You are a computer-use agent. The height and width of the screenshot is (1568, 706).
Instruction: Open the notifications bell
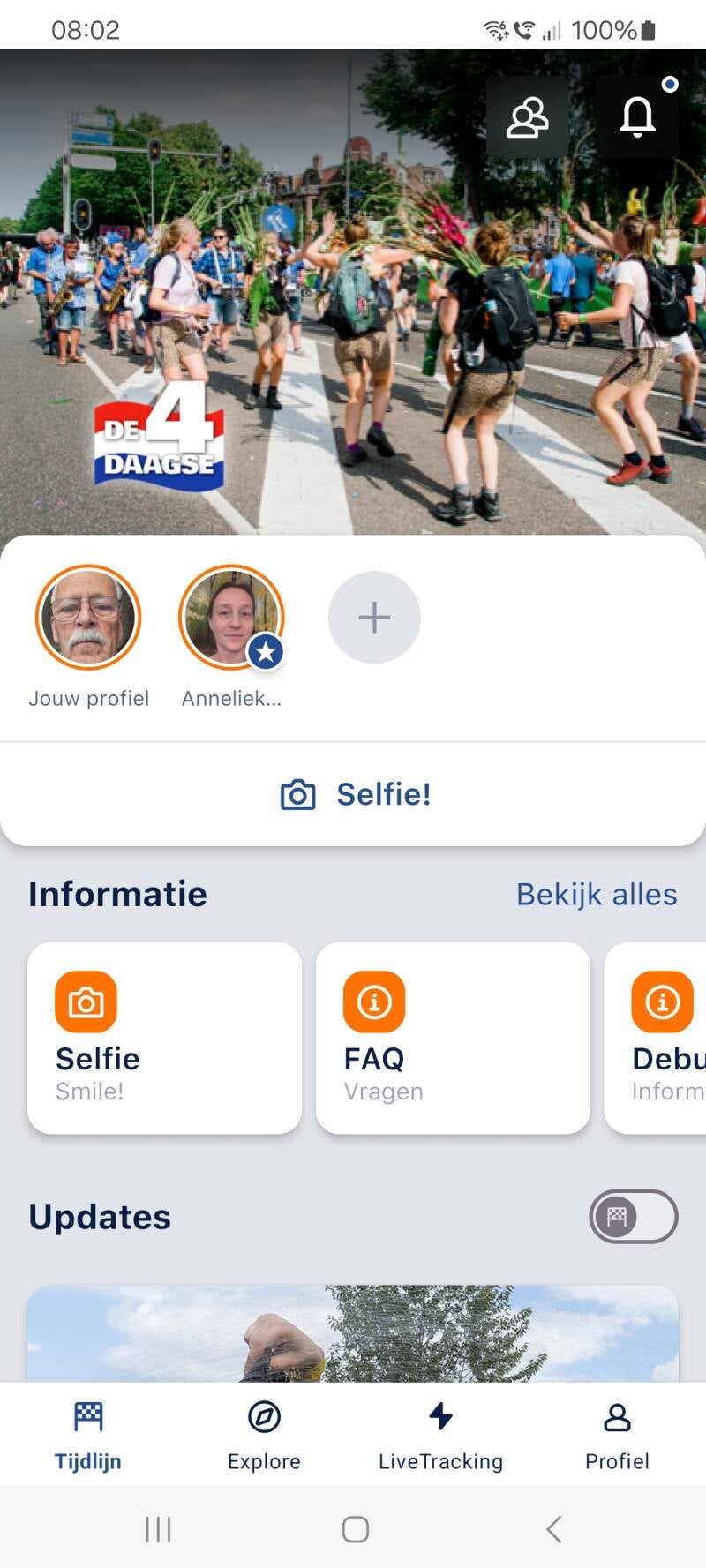coord(637,117)
